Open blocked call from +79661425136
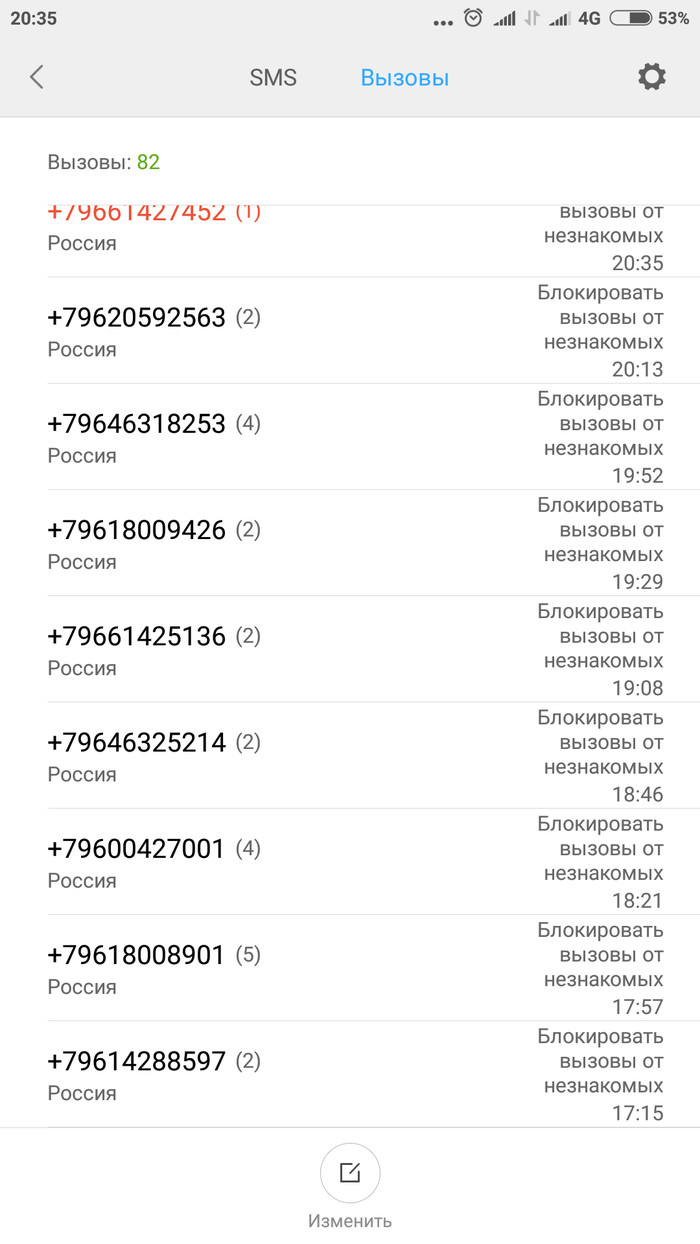This screenshot has height=1244, width=700. point(350,649)
